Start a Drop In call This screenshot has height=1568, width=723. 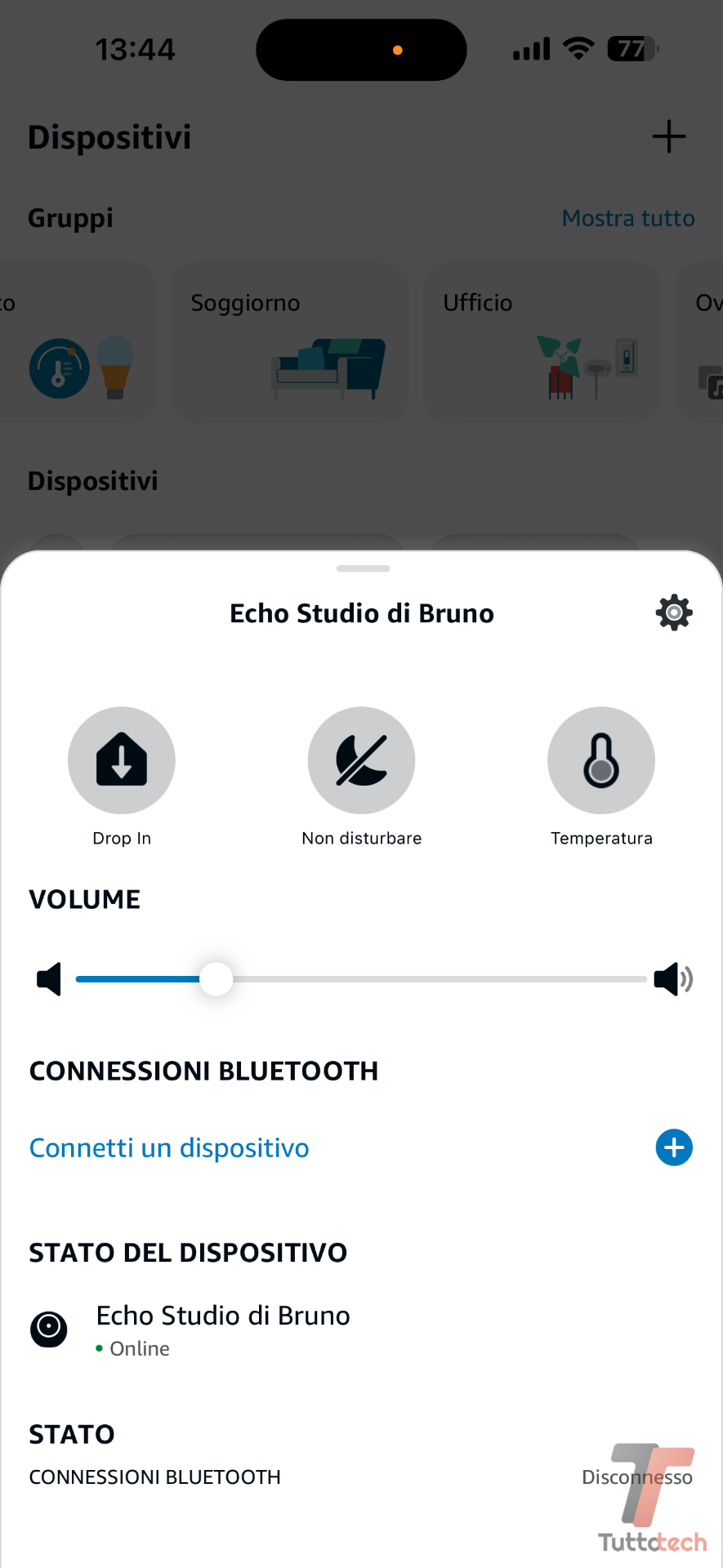[122, 760]
